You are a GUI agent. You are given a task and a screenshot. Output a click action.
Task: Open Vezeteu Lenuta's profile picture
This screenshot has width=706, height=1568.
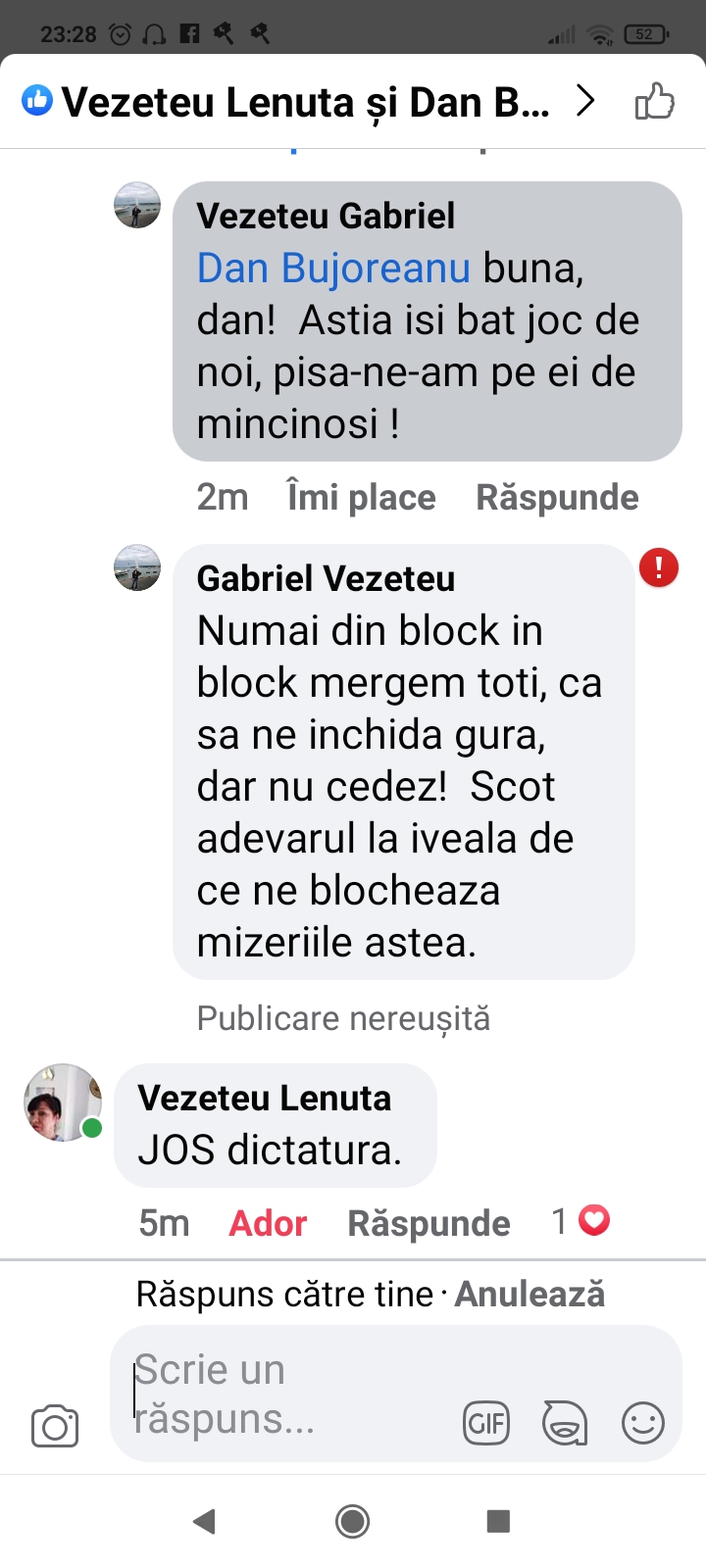[63, 1103]
